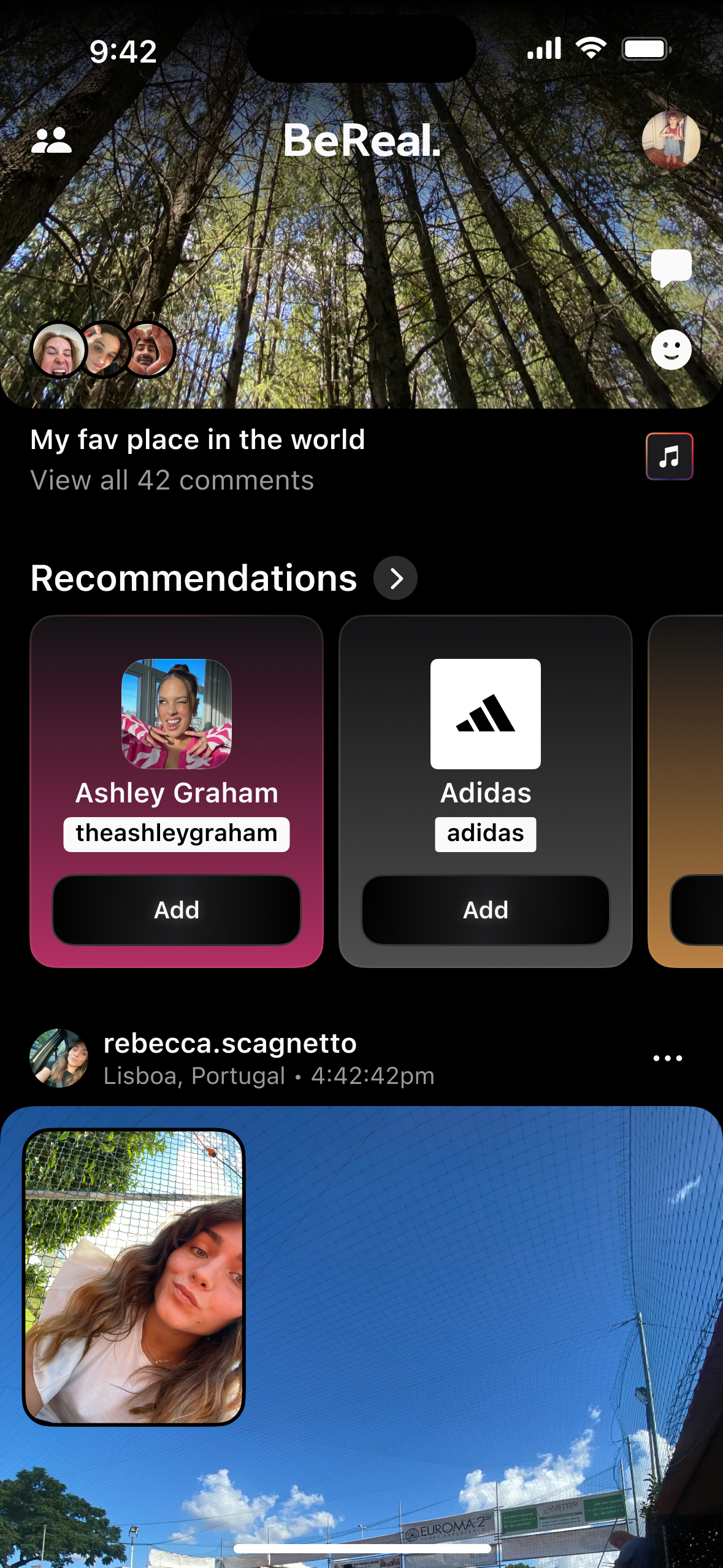View the RealMoji reactions on the forest post
Screen dimensions: 723x1568
pos(103,350)
